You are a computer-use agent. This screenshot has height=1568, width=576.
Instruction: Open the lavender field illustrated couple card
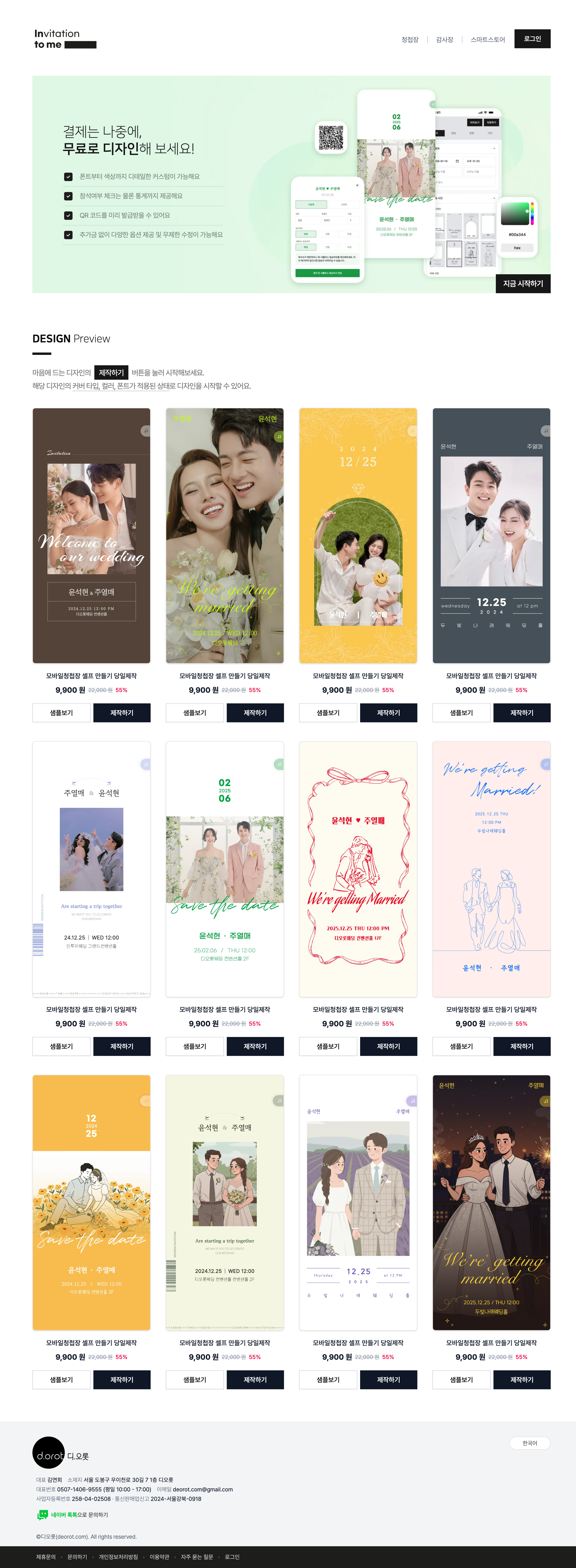358,1202
